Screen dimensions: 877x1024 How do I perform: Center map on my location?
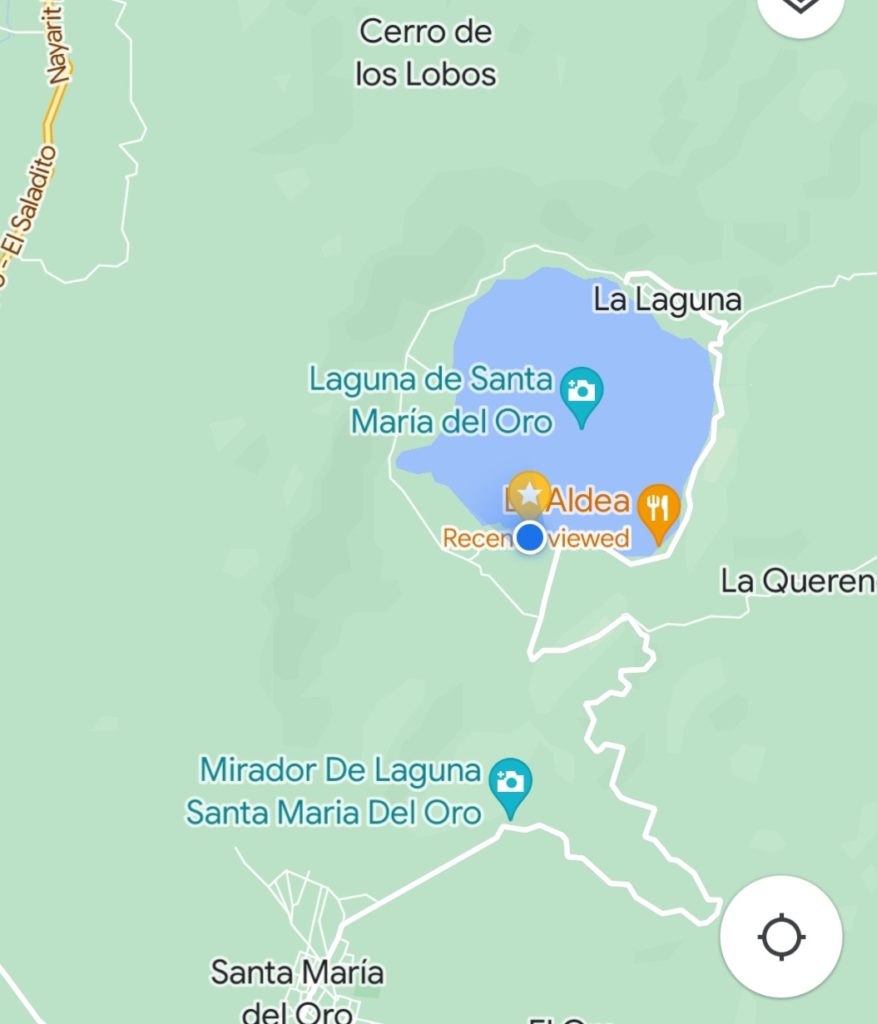point(781,938)
